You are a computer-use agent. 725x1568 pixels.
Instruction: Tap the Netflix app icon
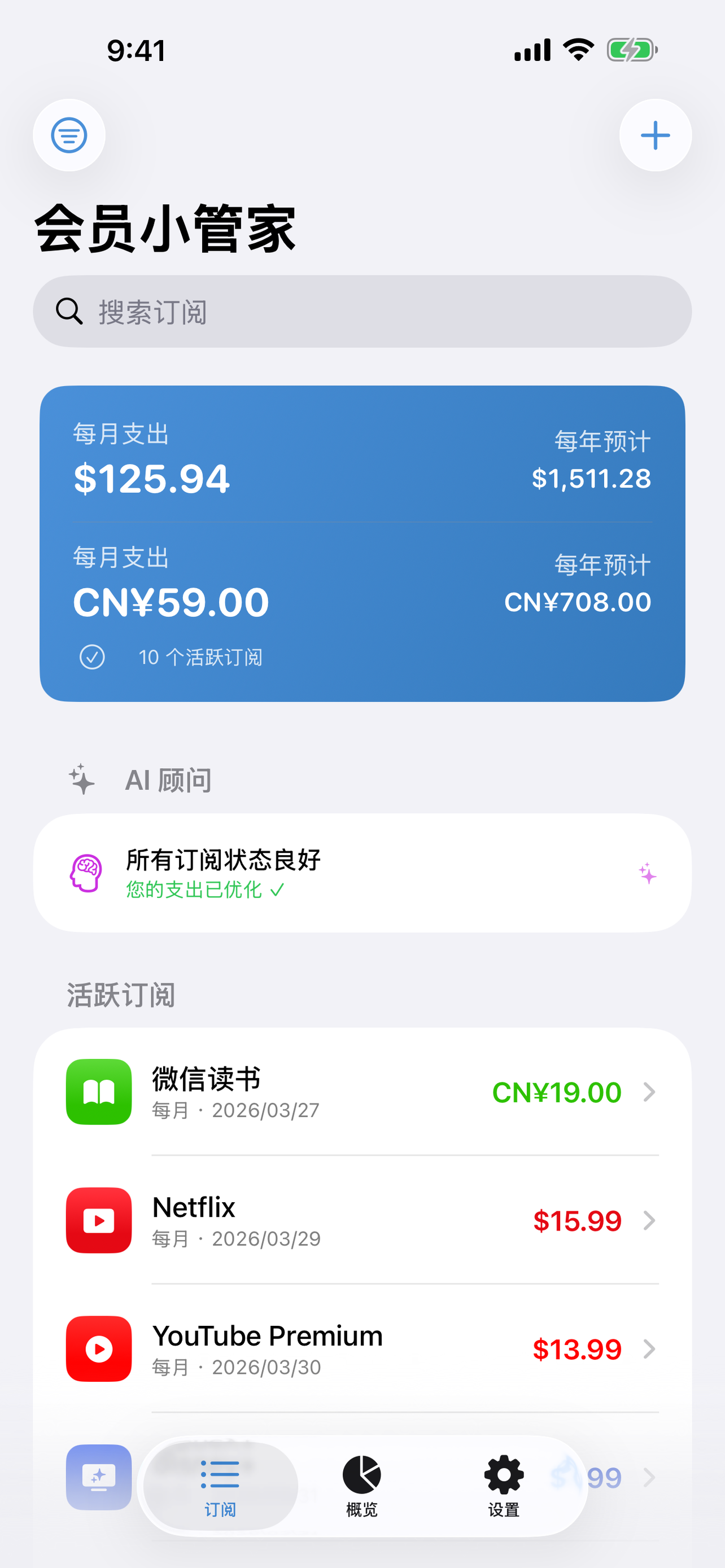pos(99,1220)
